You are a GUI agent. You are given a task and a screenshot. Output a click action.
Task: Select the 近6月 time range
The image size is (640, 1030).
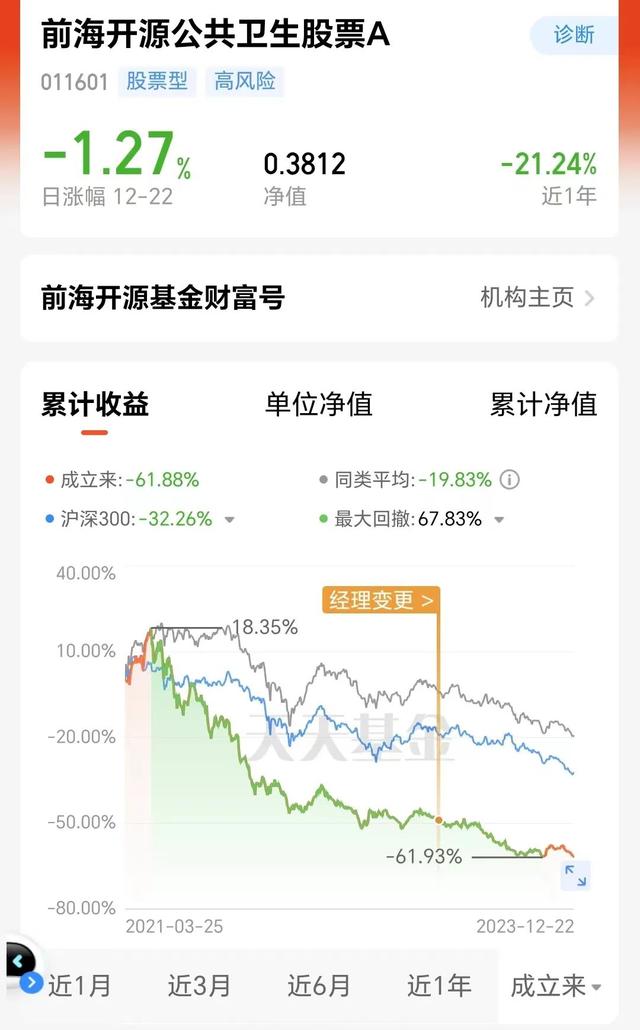click(x=319, y=985)
